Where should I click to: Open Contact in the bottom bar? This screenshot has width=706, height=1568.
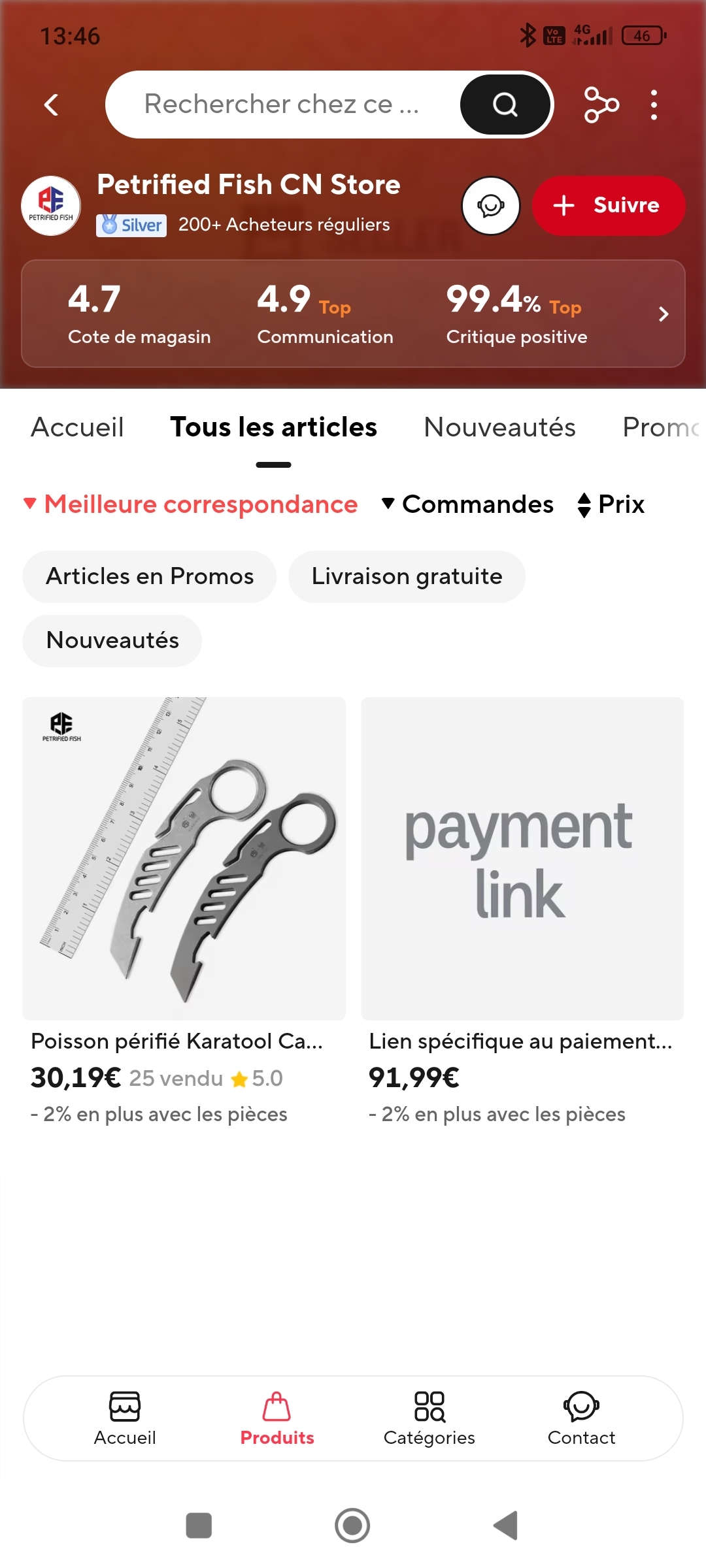[x=581, y=1418]
